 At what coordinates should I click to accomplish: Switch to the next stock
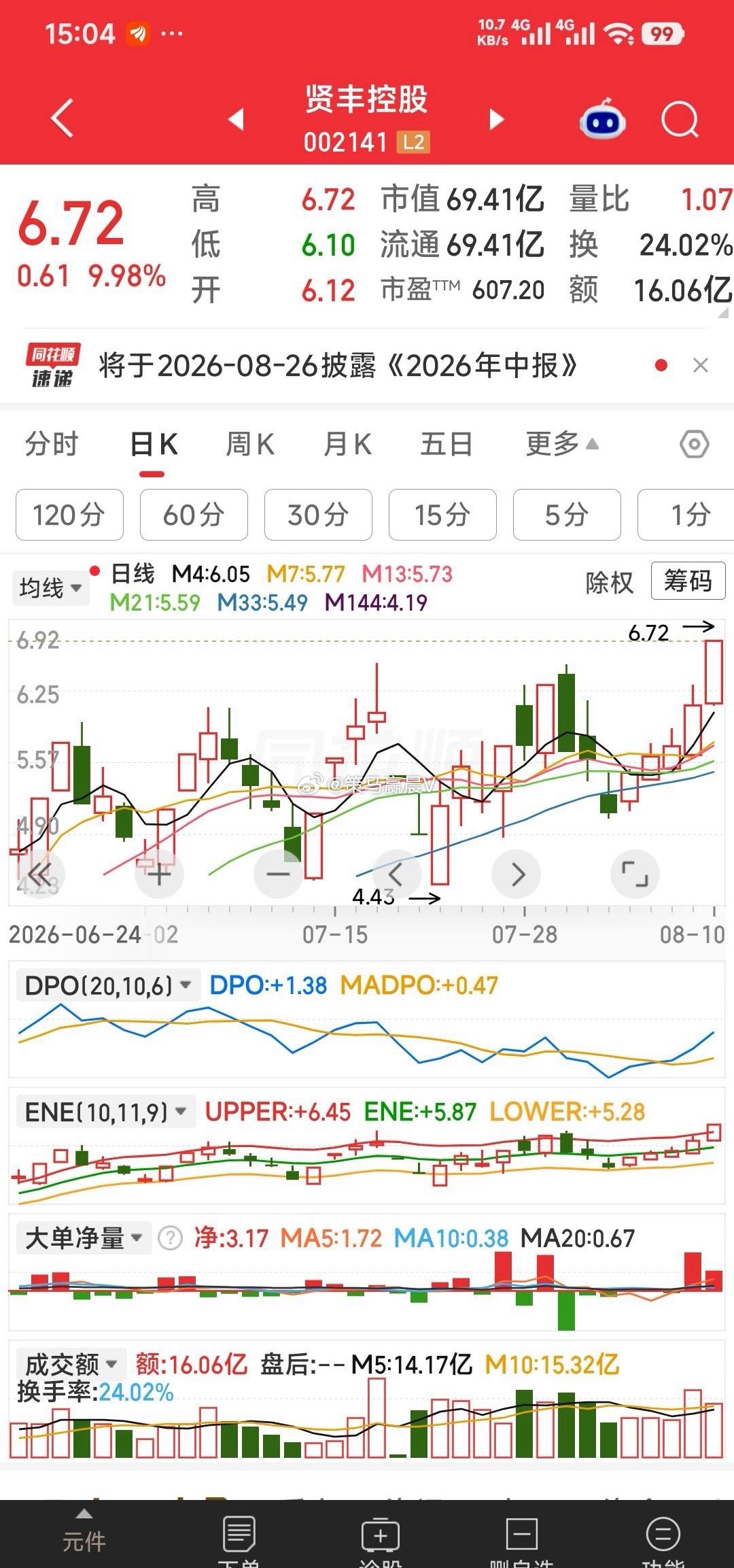497,119
